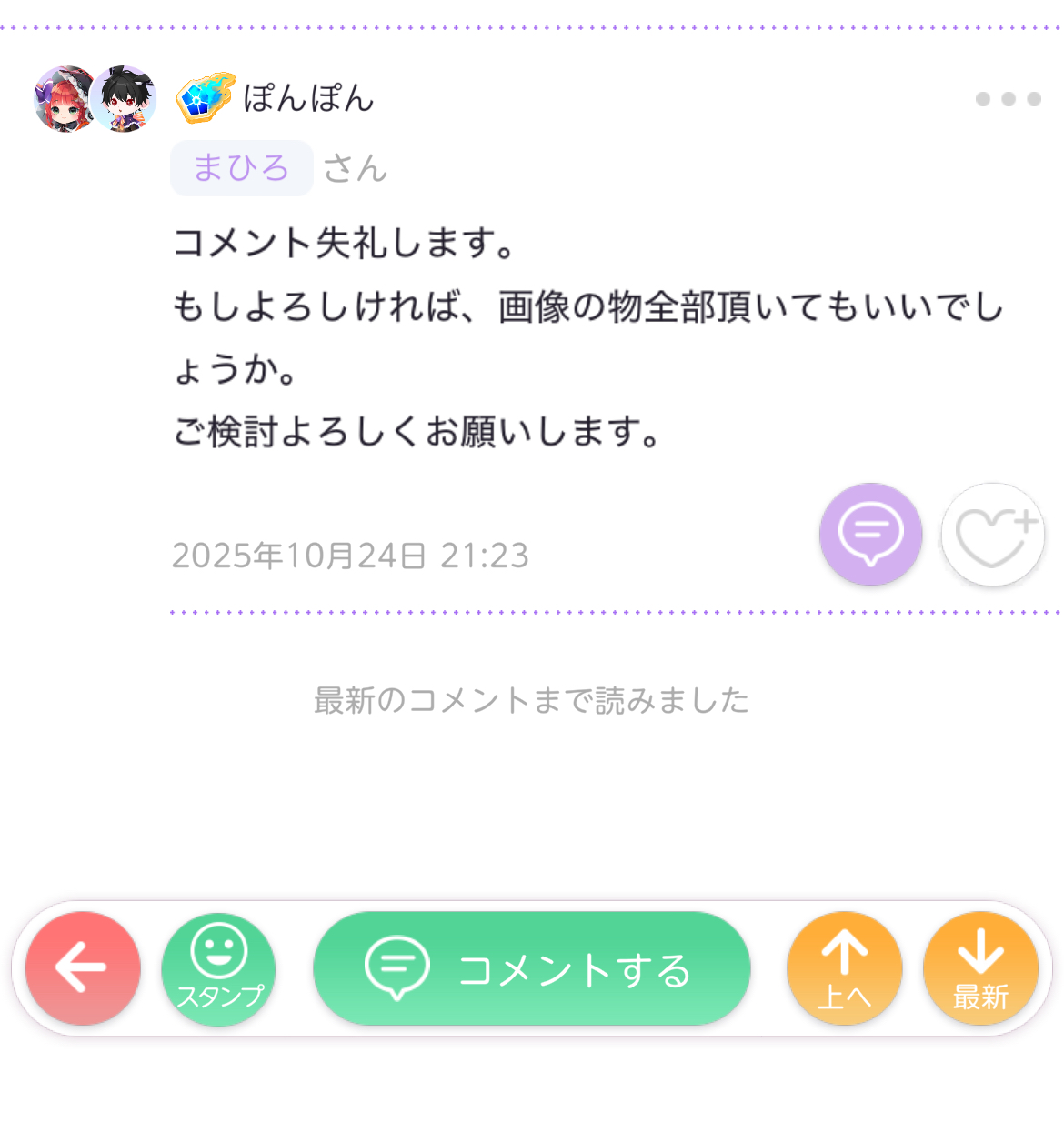The width and height of the screenshot is (1064, 1142).
Task: Reply to ぽんぽん's comment via purple bubble
Action: (x=870, y=534)
